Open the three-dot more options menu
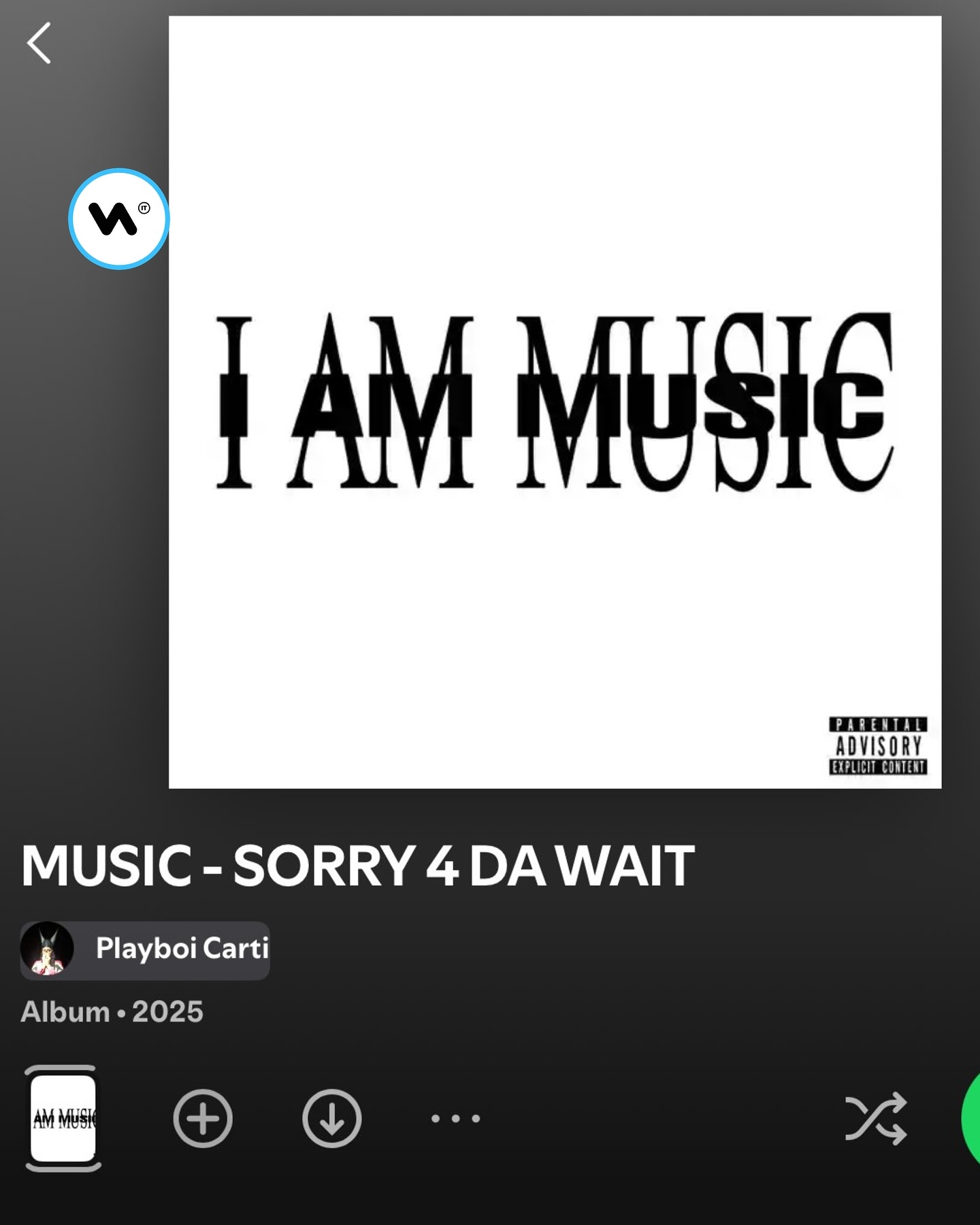This screenshot has height=1225, width=980. (456, 1118)
